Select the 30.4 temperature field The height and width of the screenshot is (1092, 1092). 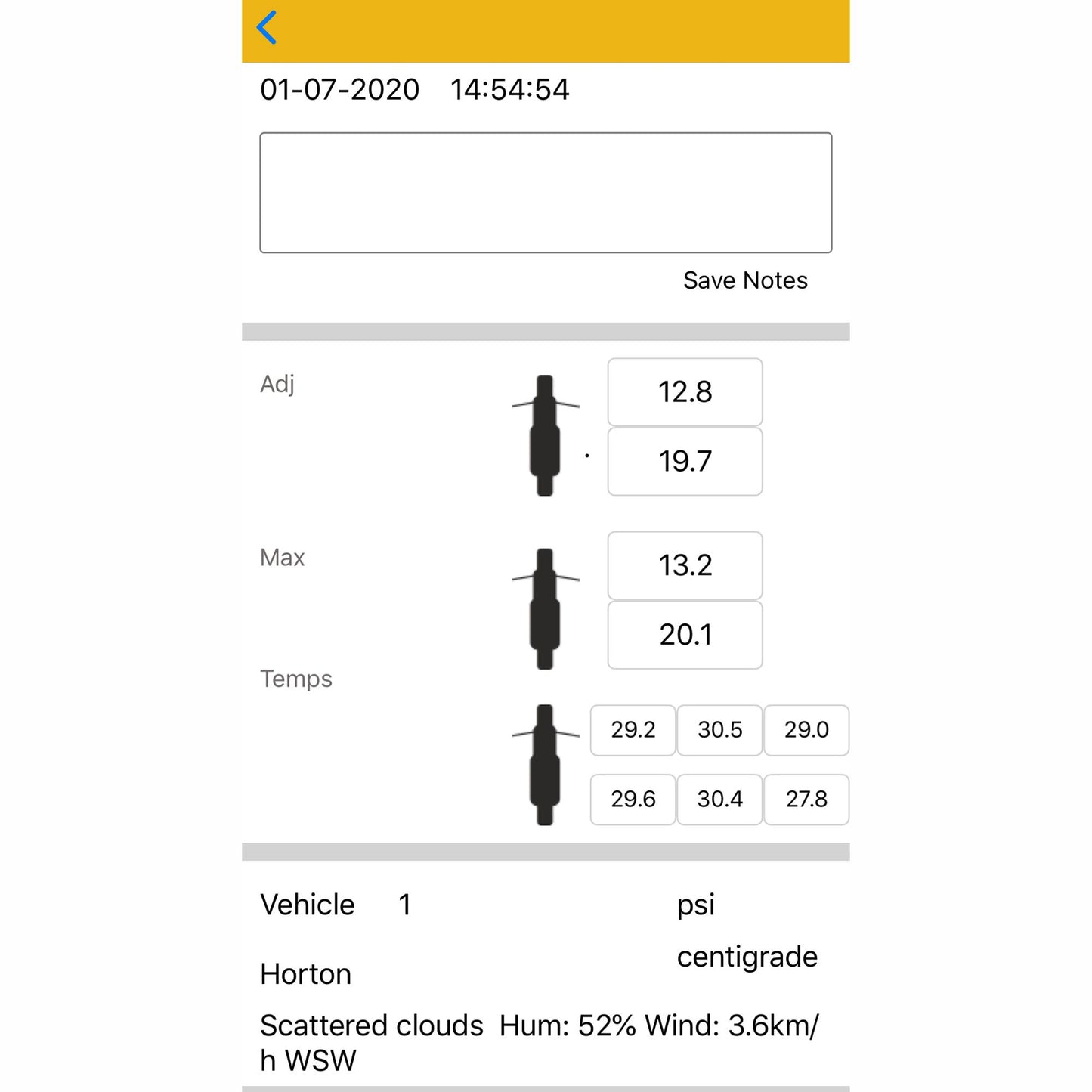click(x=719, y=800)
